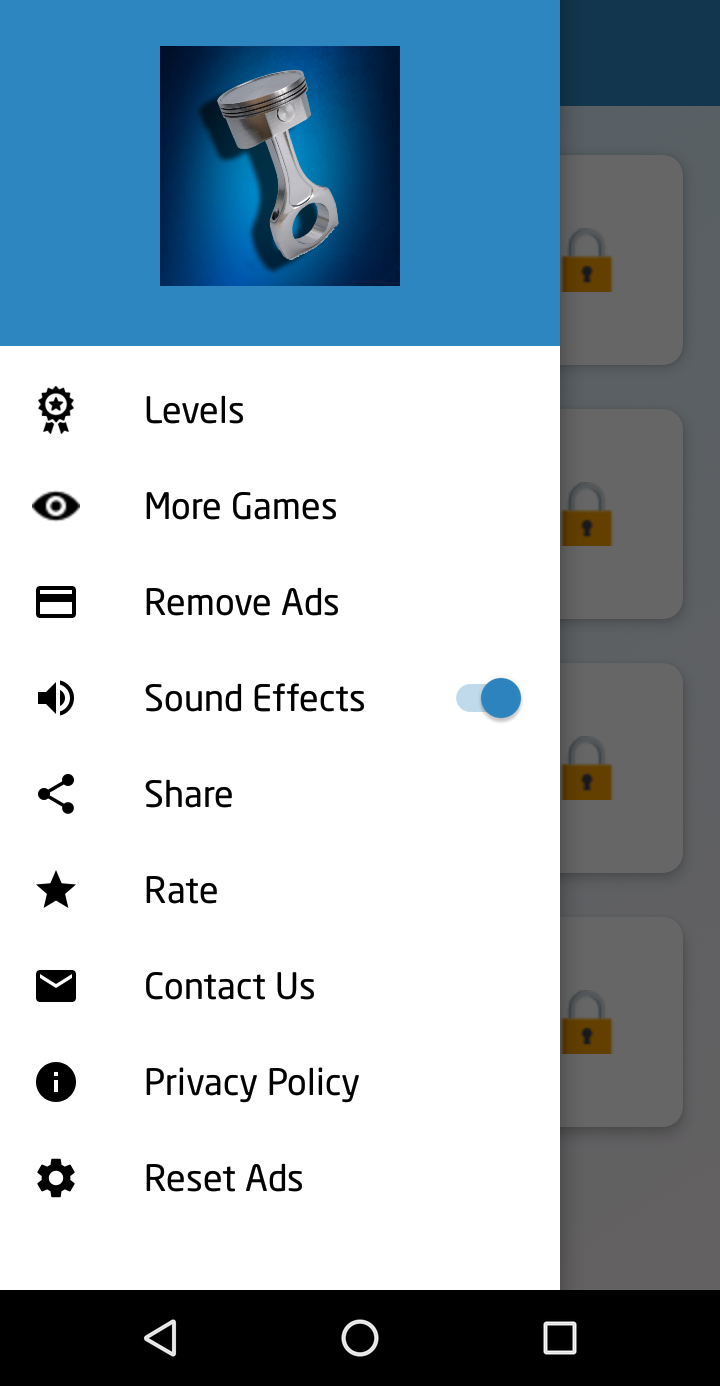Screen dimensions: 720x1386
Task: Open the recent apps view
Action: pyautogui.click(x=560, y=1338)
